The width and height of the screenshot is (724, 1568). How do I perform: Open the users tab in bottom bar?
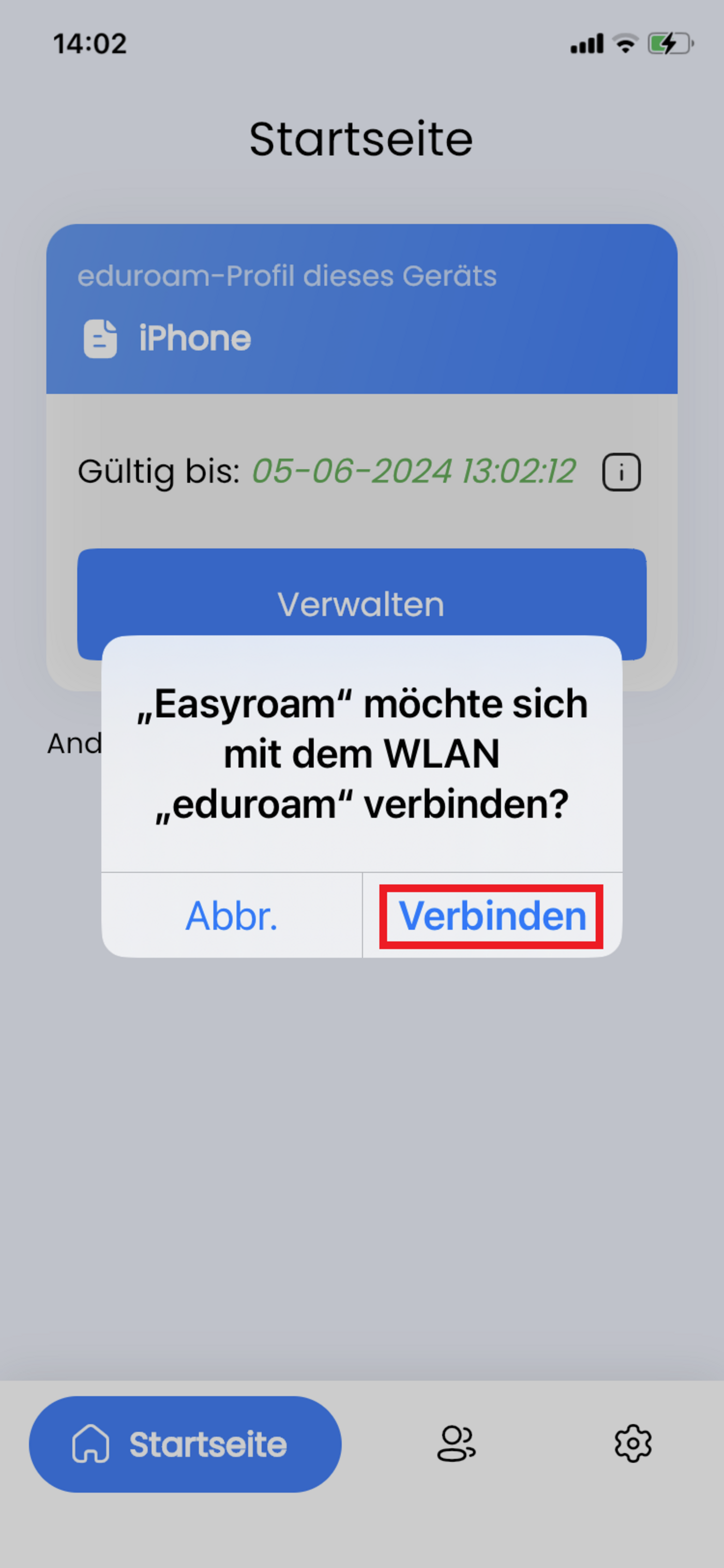456,1443
